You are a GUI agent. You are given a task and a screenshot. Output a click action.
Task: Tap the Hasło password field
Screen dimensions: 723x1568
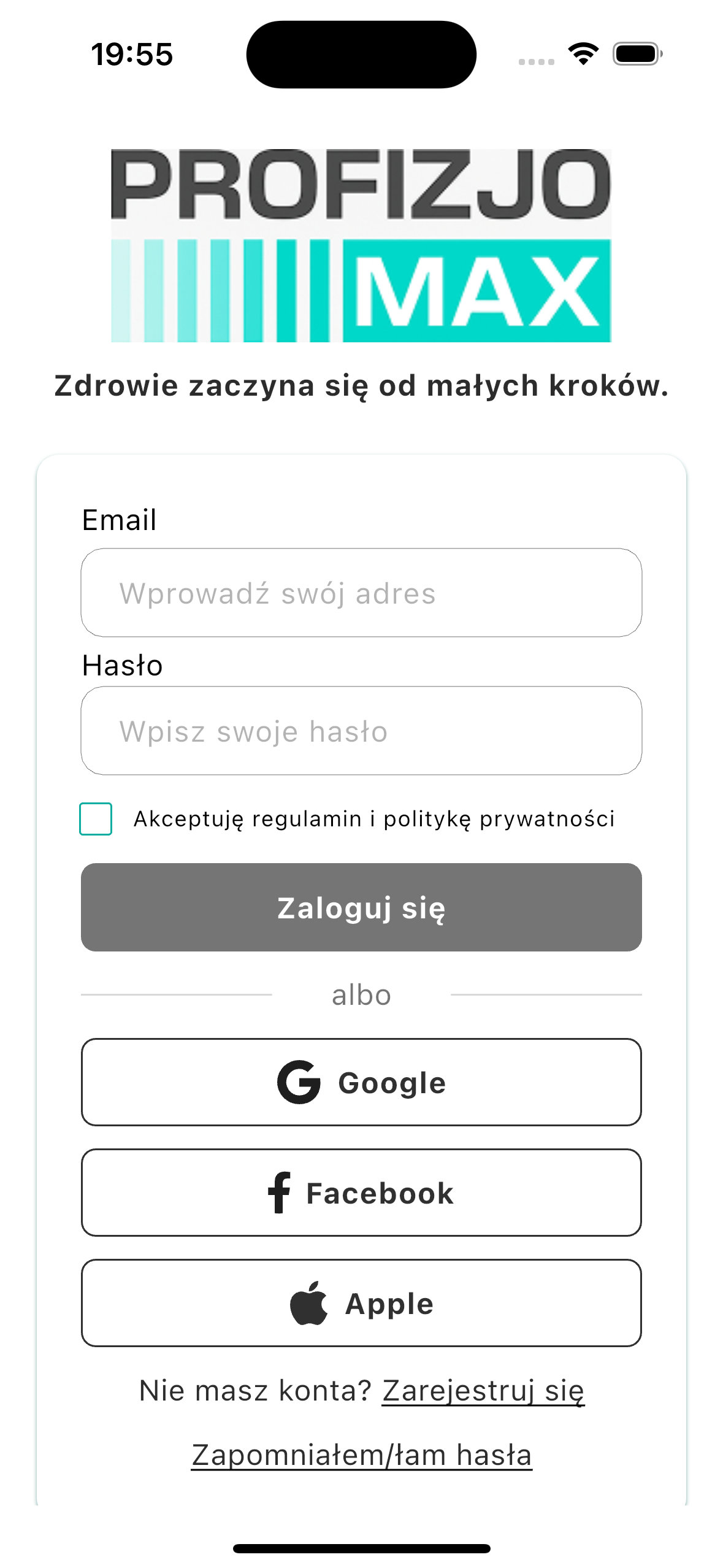361,731
